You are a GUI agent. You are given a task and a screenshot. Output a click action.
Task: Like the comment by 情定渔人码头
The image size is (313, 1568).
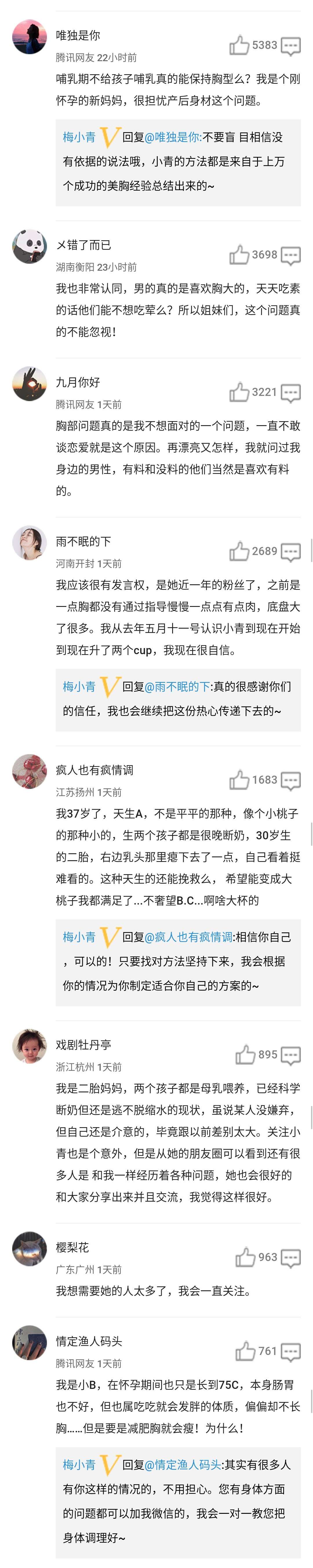pyautogui.click(x=245, y=1351)
